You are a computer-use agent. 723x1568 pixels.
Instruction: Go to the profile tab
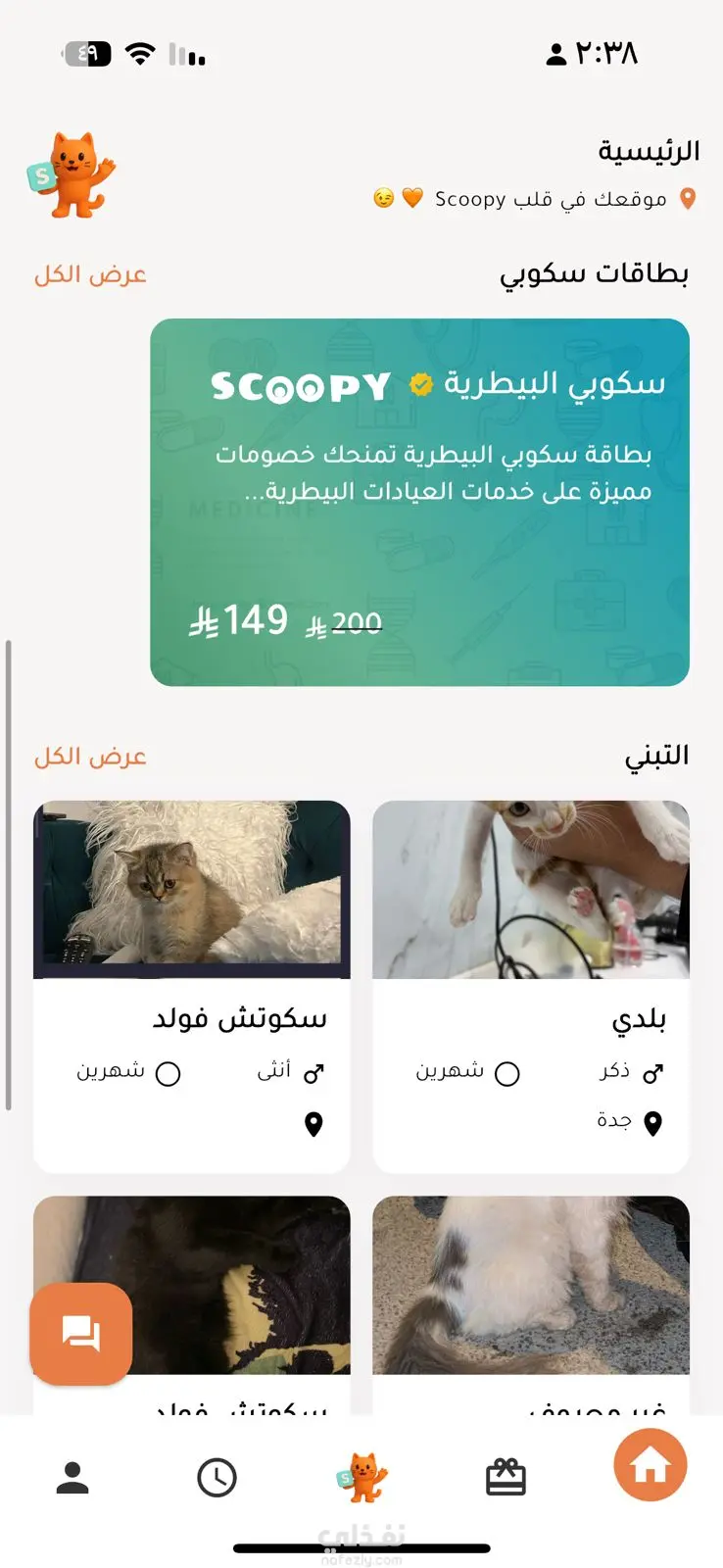(72, 1477)
